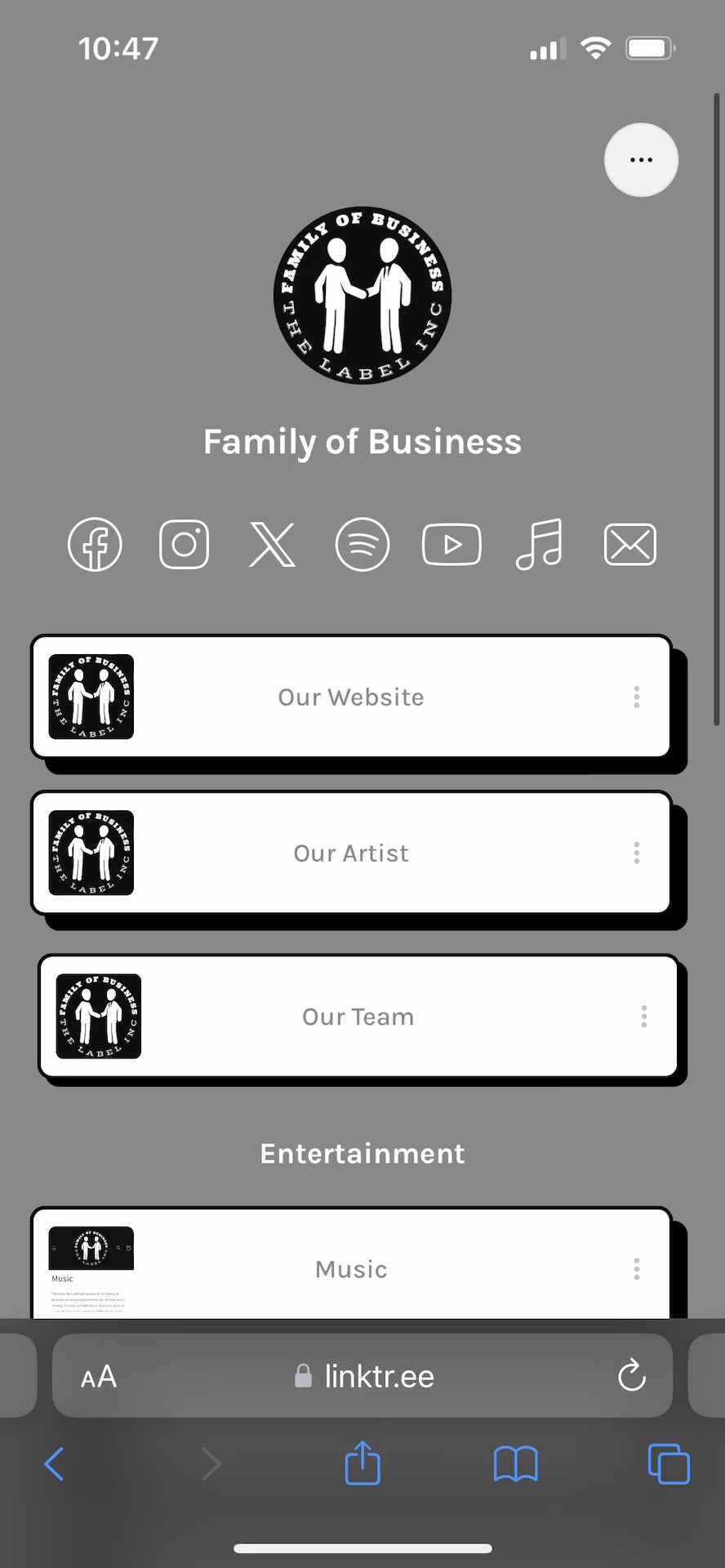Open the Our Artist link

(x=351, y=853)
